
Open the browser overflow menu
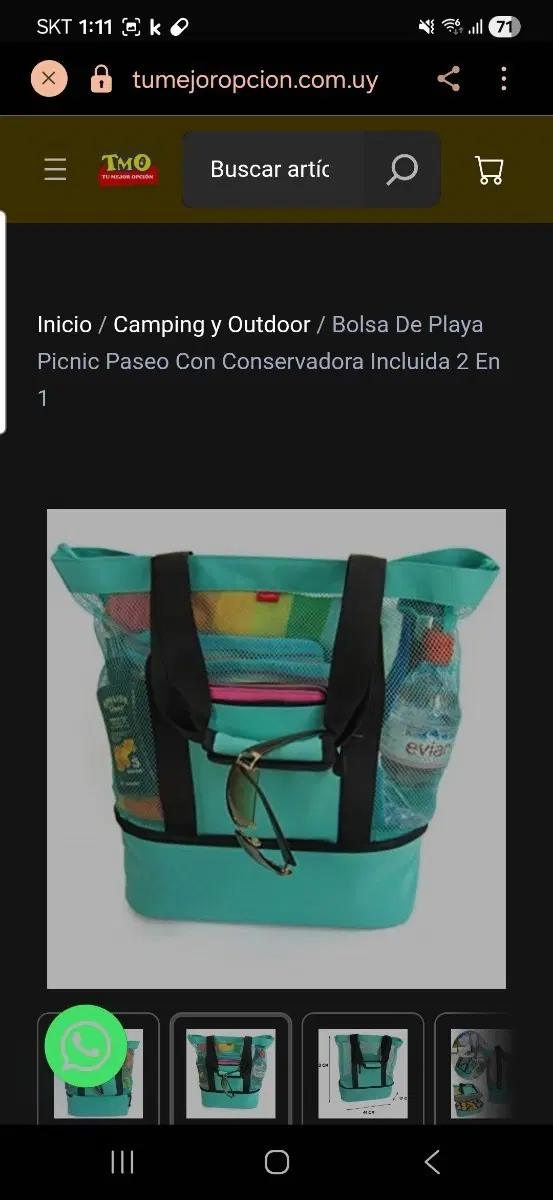(504, 79)
